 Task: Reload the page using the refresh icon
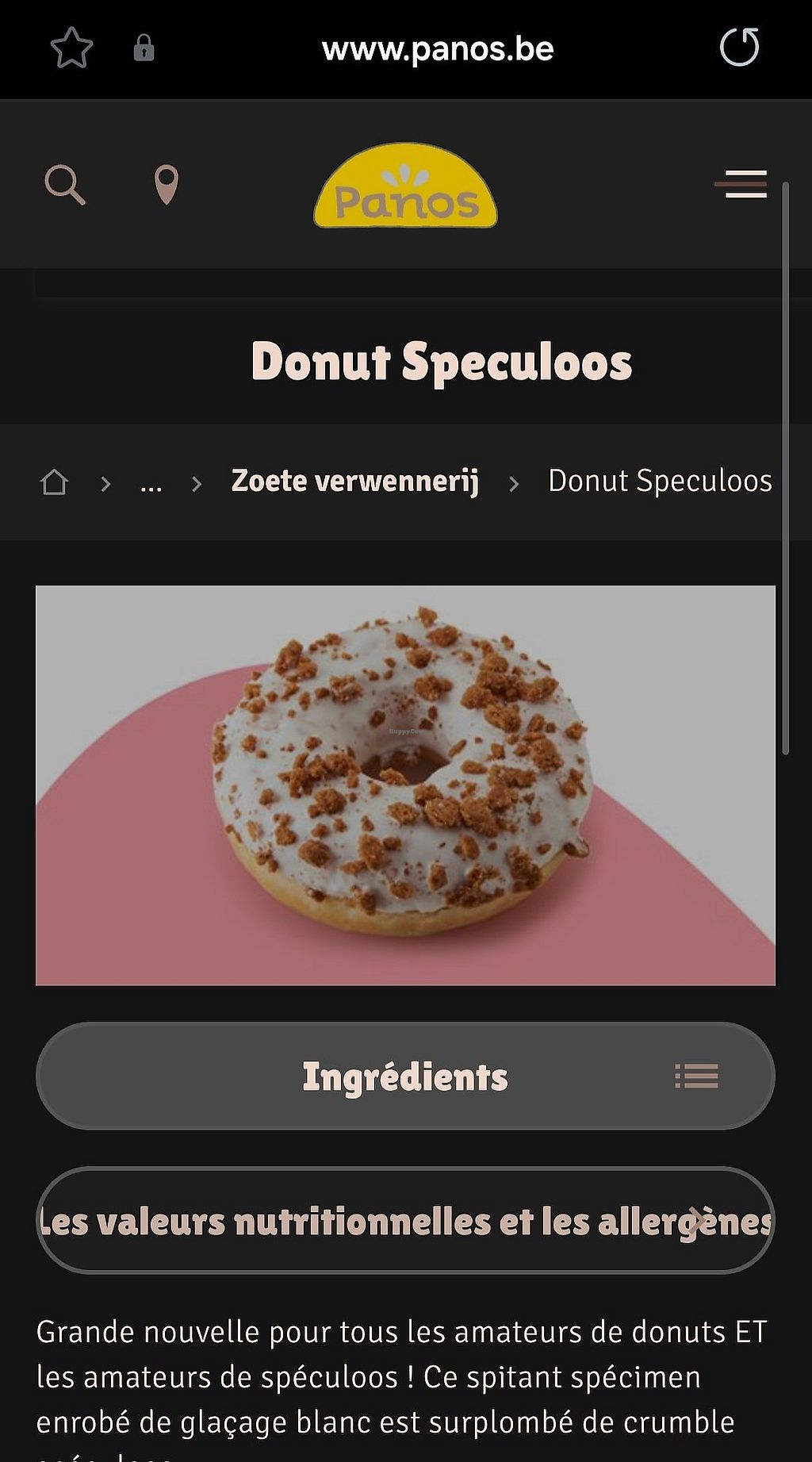(738, 49)
